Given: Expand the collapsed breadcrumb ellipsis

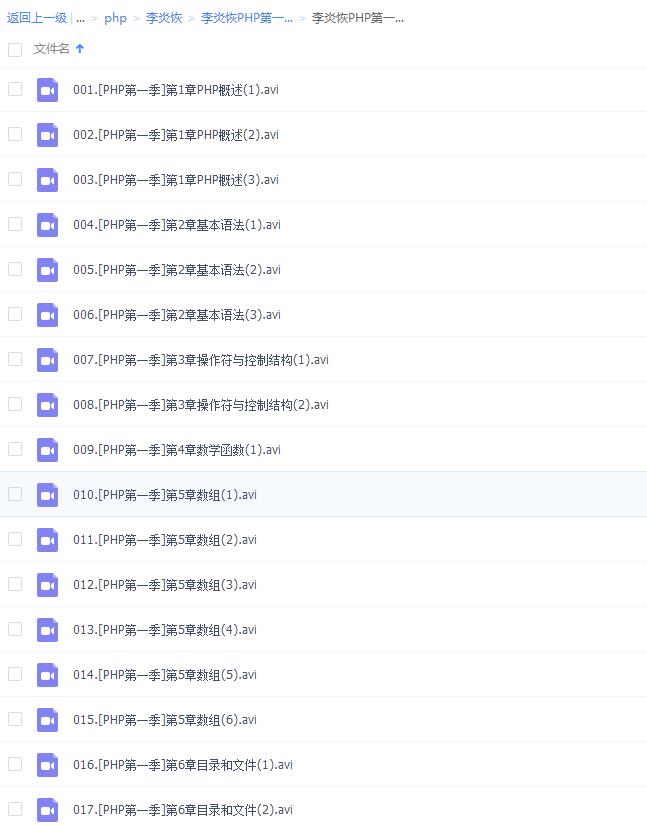Looking at the screenshot, I should tap(80, 18).
